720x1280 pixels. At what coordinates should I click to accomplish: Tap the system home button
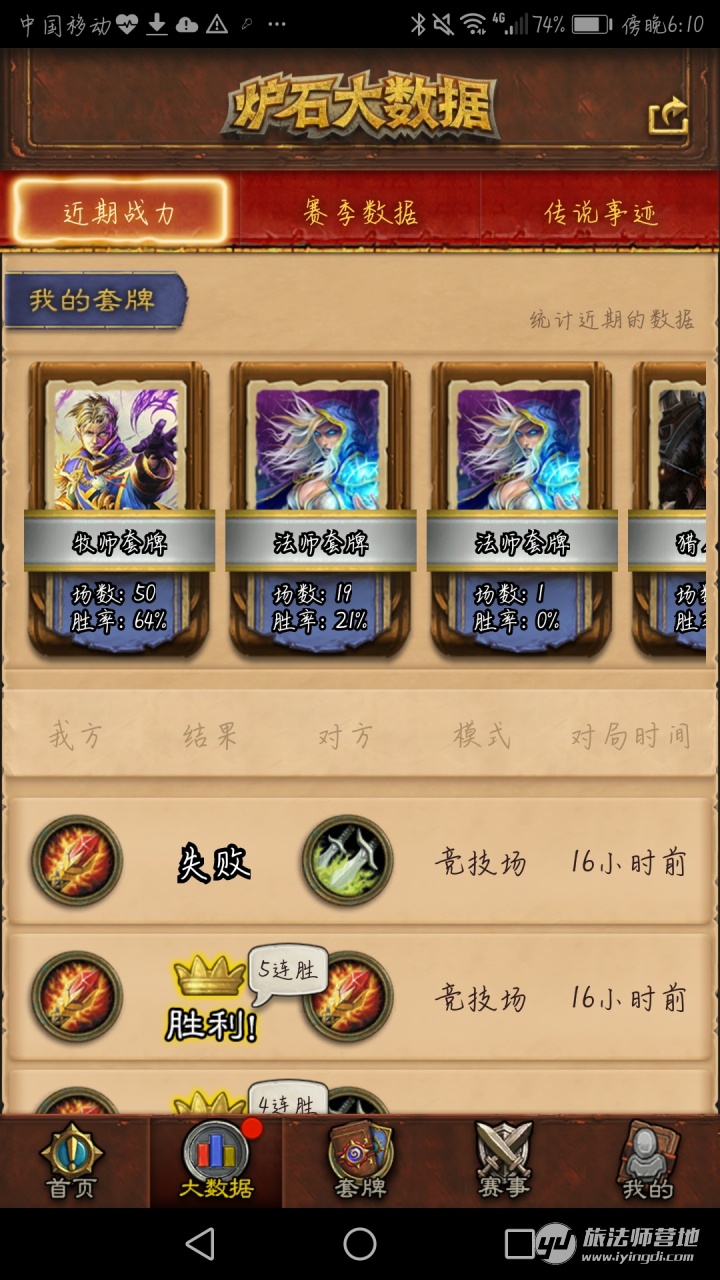pos(360,1244)
